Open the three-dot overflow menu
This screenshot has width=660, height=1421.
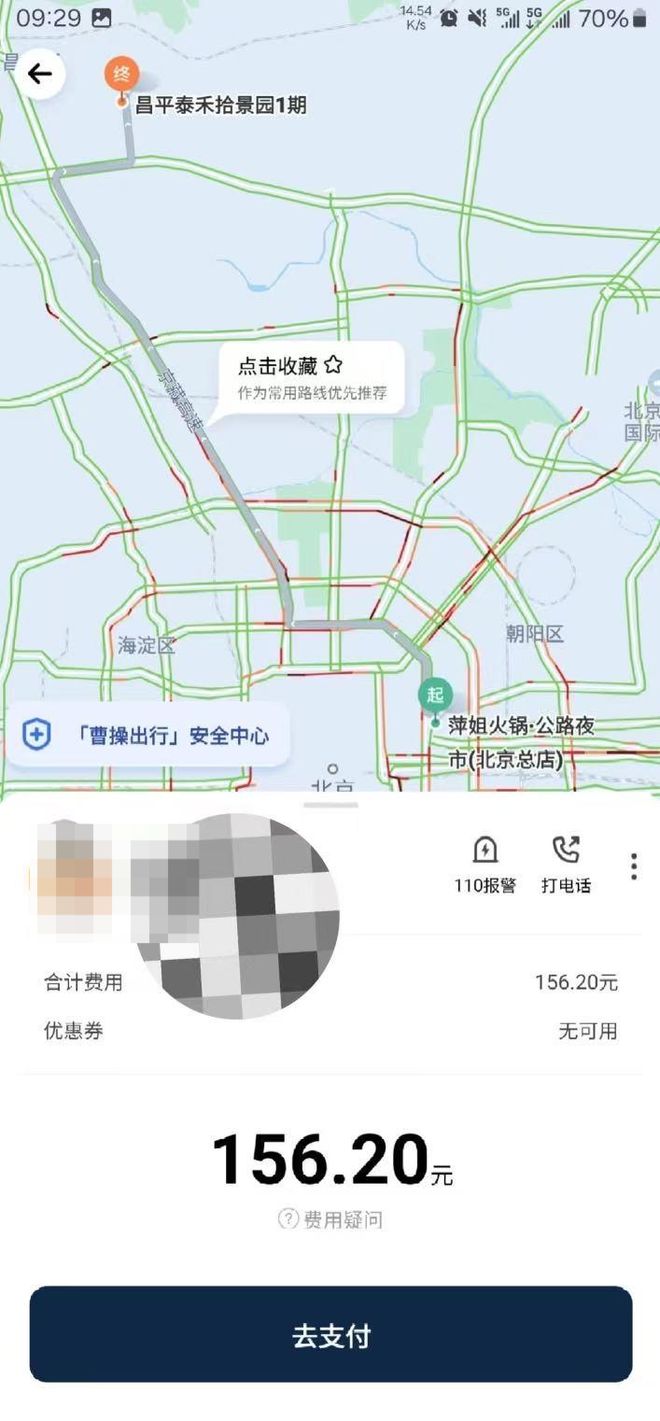tap(633, 866)
